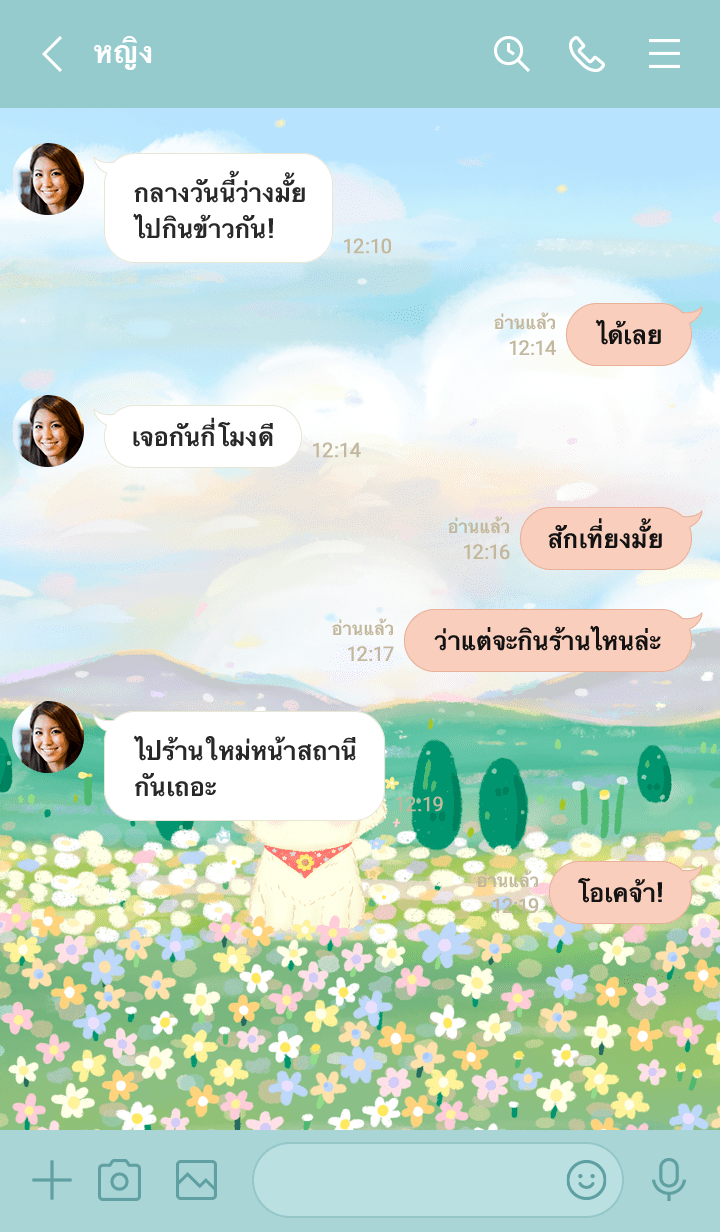Pick a photo from the gallery icon
The image size is (720, 1232).
point(196,1181)
